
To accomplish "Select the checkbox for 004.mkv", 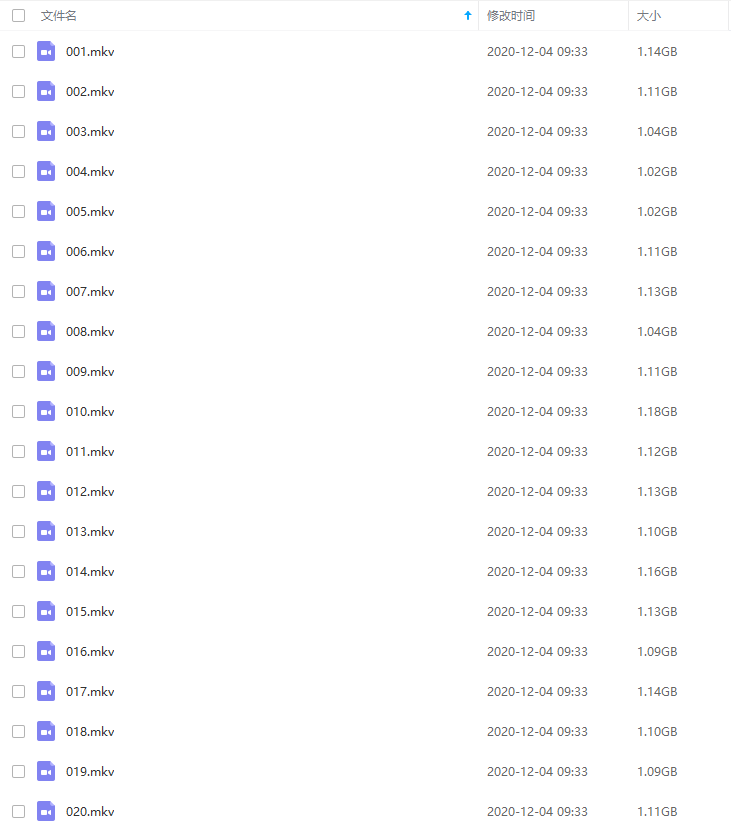I will click(18, 171).
